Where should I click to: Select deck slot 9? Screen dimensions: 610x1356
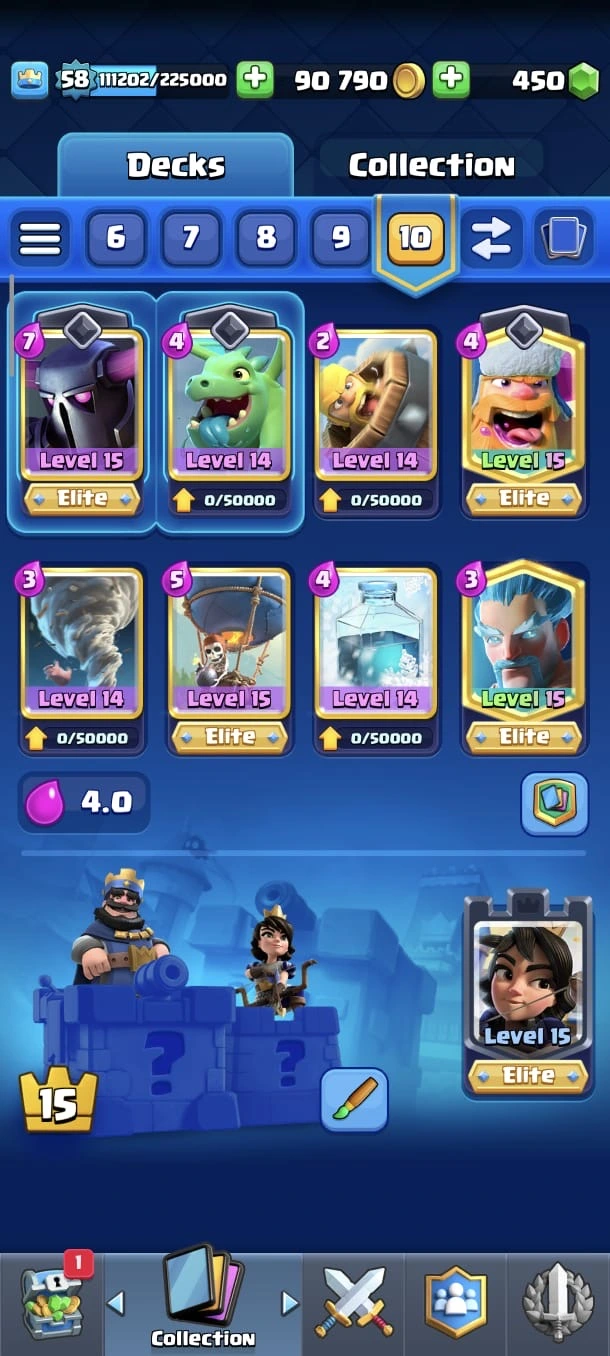coord(341,238)
